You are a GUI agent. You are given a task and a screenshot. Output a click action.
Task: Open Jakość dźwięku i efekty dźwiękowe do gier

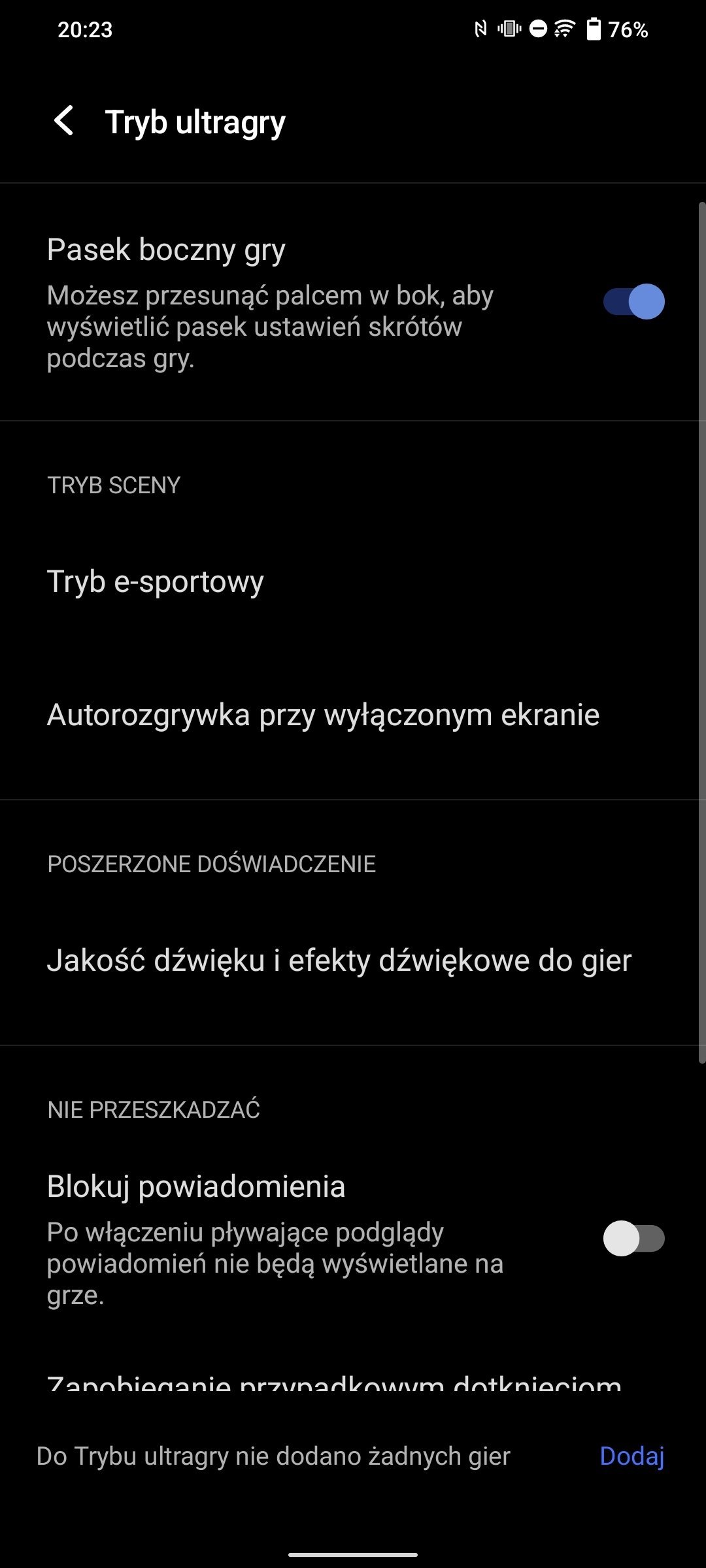[x=339, y=960]
